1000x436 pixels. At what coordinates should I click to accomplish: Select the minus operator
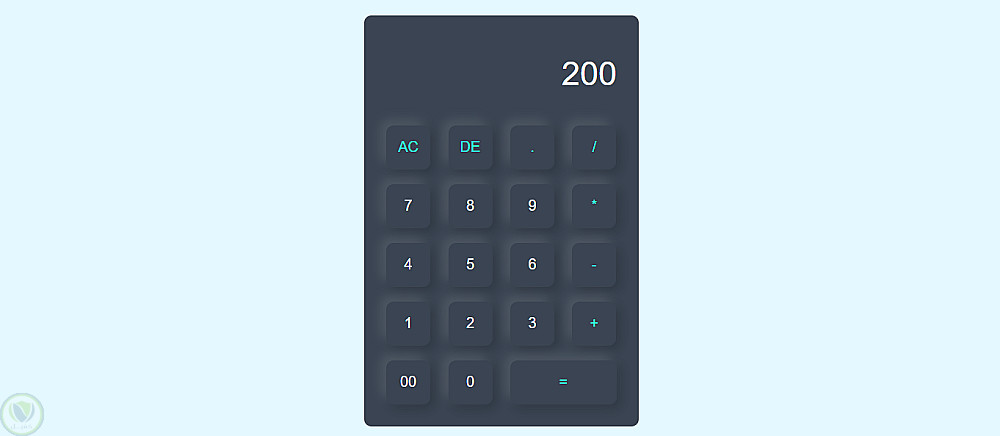tap(594, 265)
